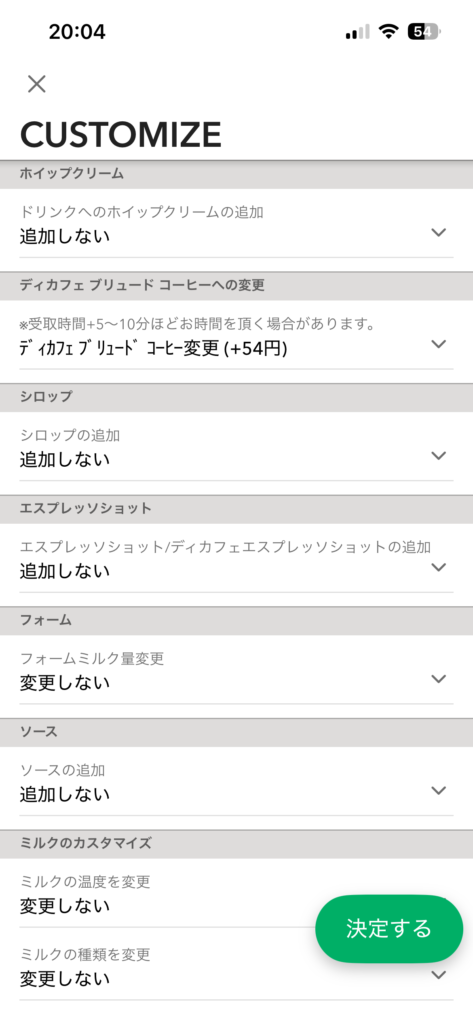Viewport: 473px width, 1024px height.
Task: Open the ミルクの温度を変更 dropdown
Action: 236,894
